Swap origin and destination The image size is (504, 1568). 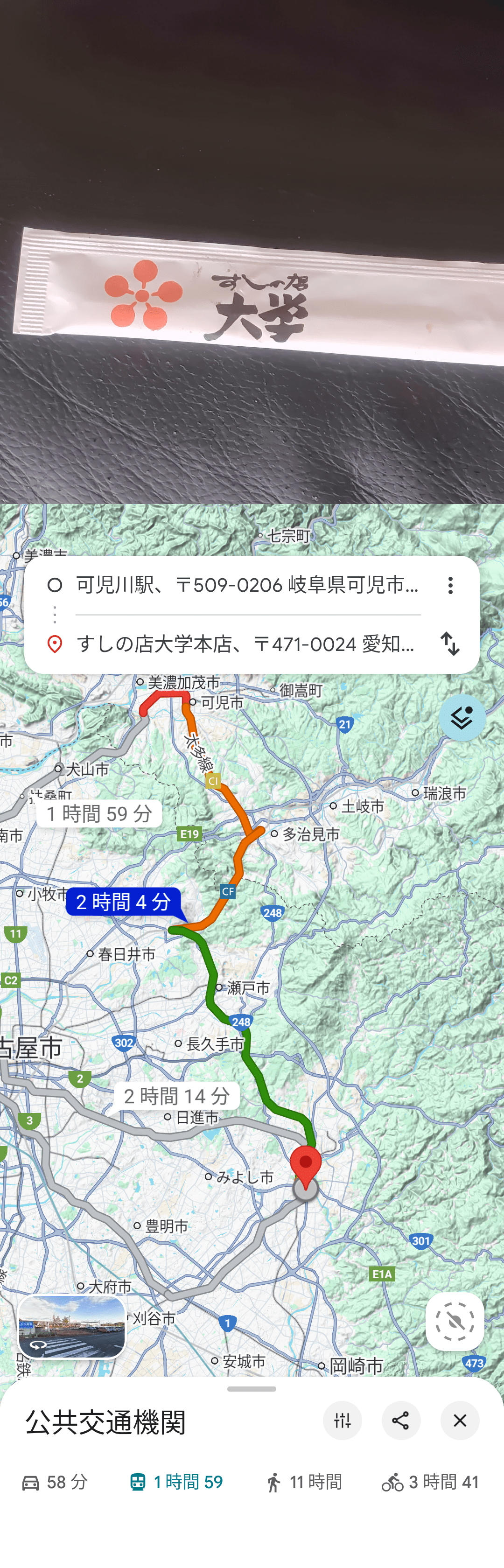[x=450, y=644]
